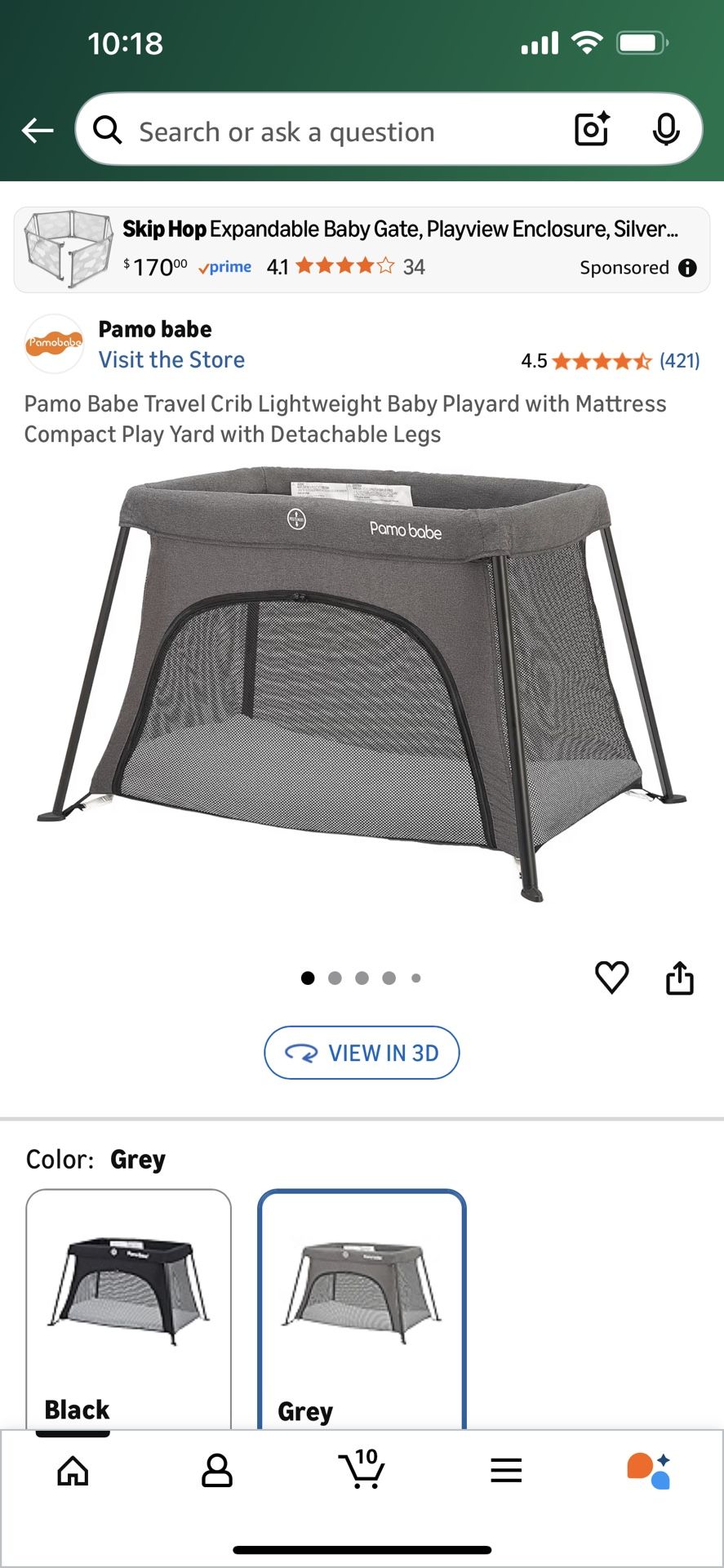Open the search field

[x=326, y=131]
